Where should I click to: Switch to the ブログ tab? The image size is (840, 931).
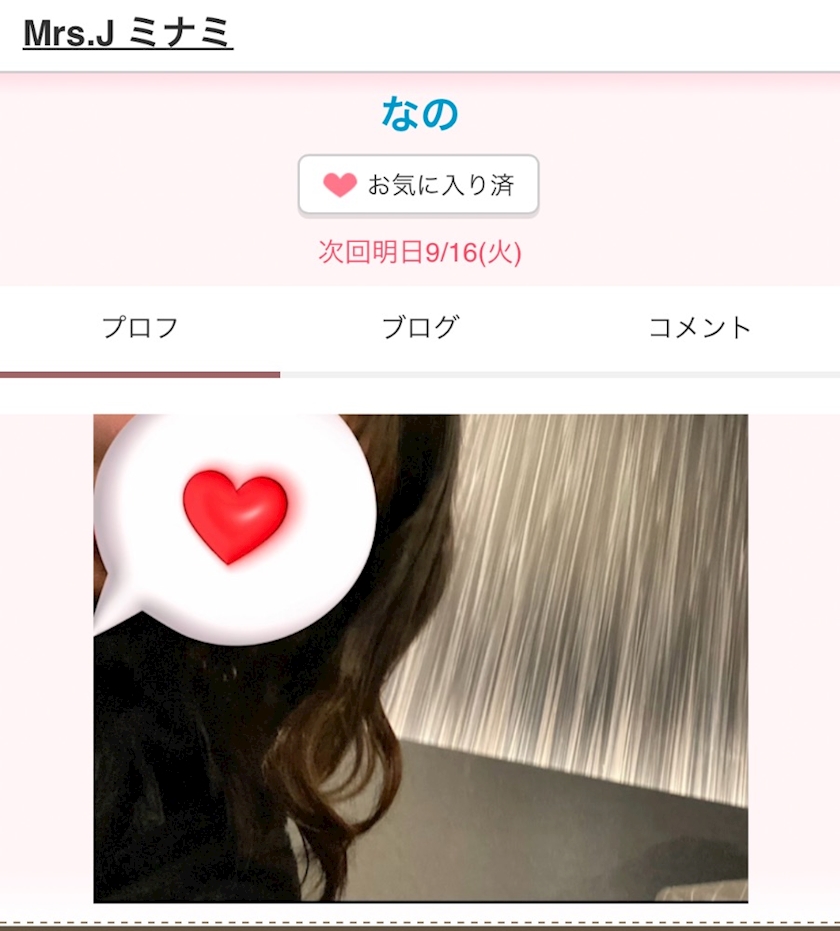pyautogui.click(x=420, y=328)
